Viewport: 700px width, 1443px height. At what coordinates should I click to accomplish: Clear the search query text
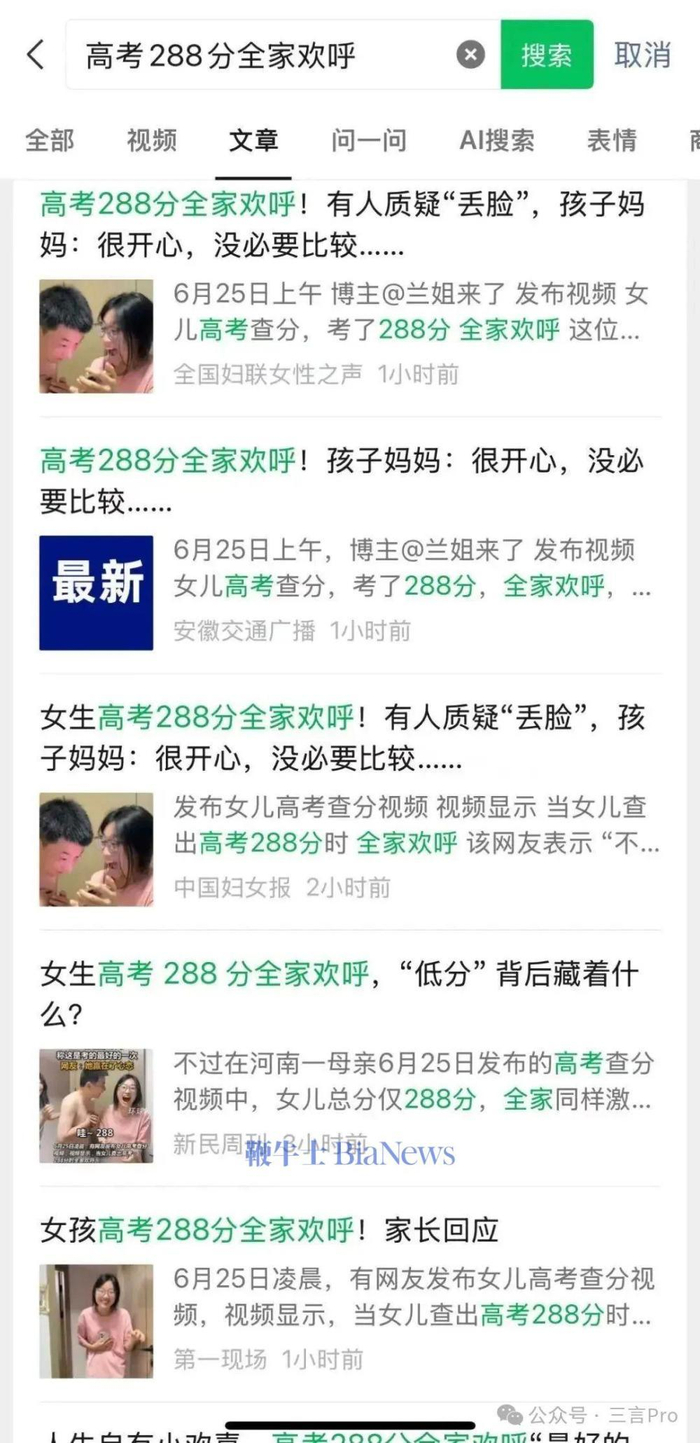471,54
